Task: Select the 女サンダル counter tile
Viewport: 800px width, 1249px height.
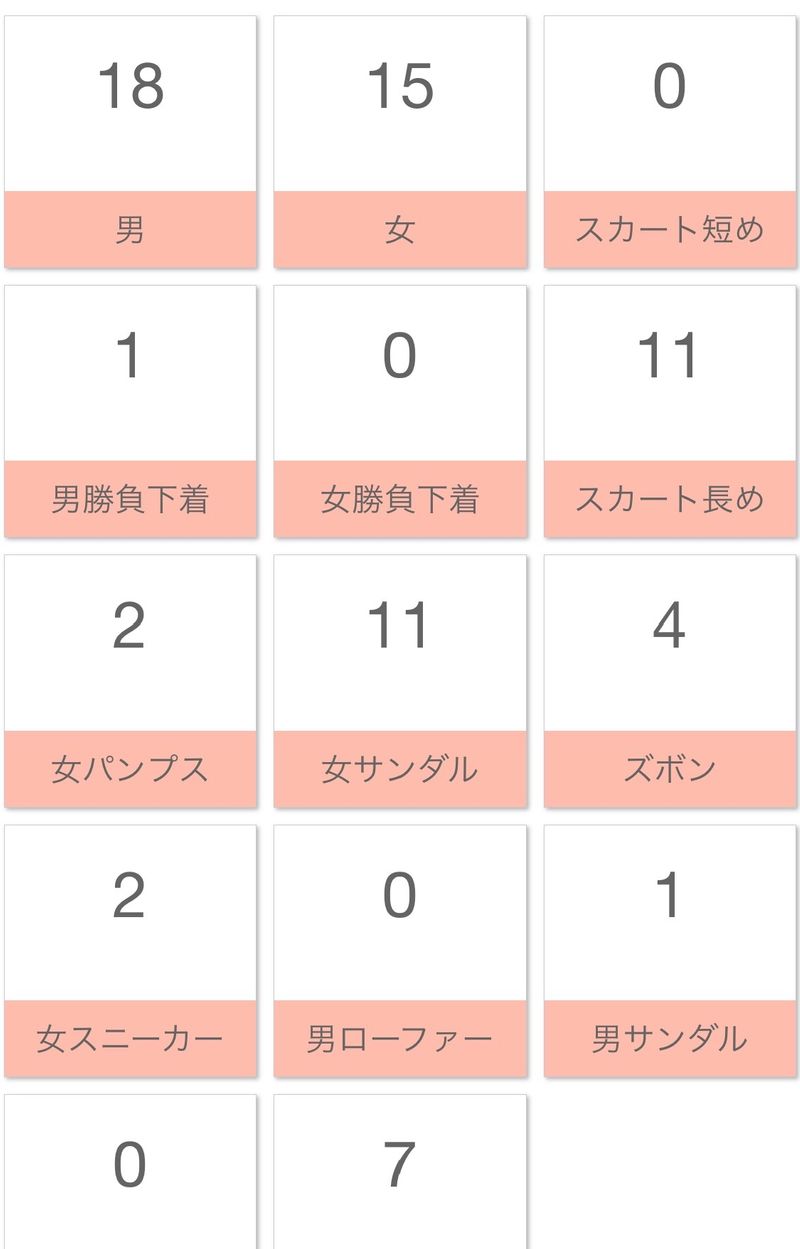Action: pos(400,681)
